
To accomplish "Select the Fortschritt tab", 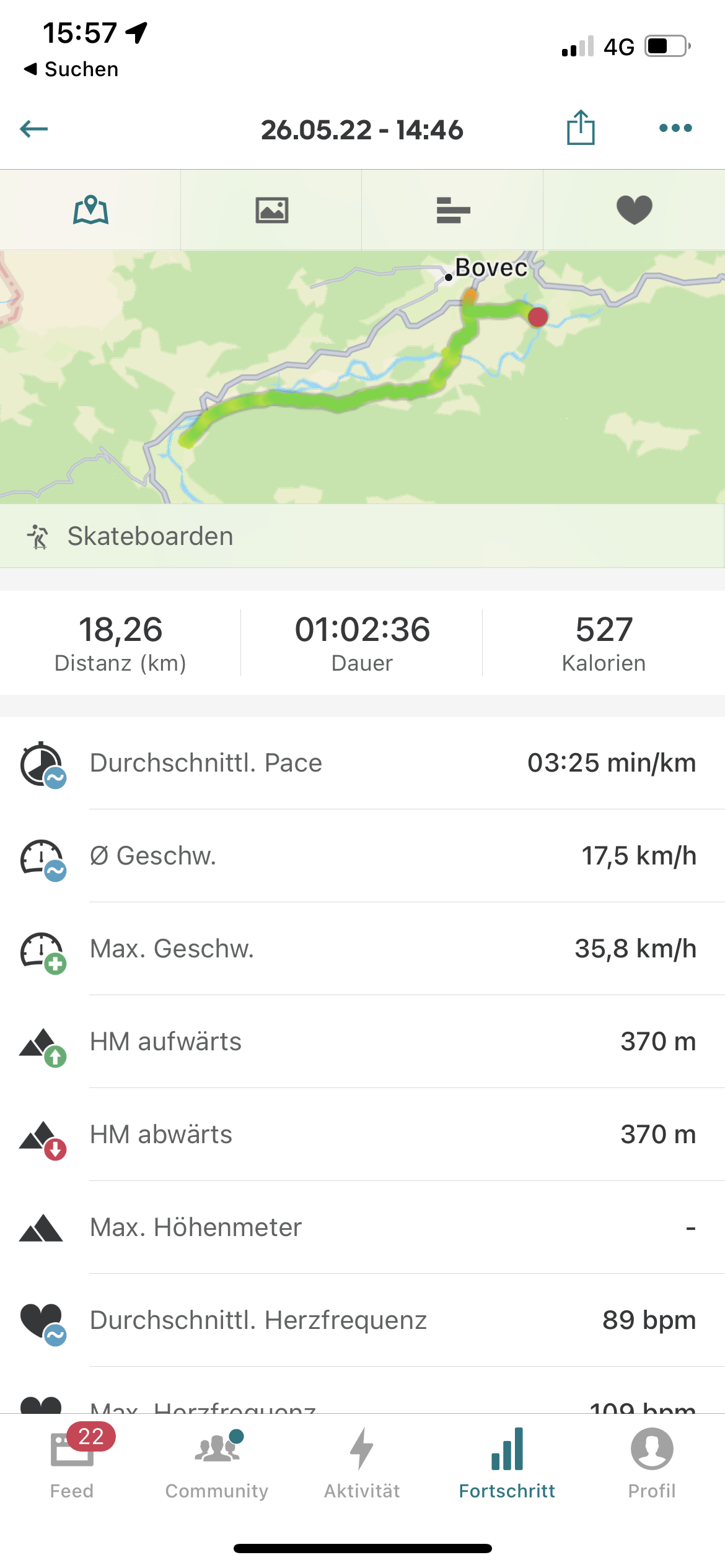I will [507, 1463].
